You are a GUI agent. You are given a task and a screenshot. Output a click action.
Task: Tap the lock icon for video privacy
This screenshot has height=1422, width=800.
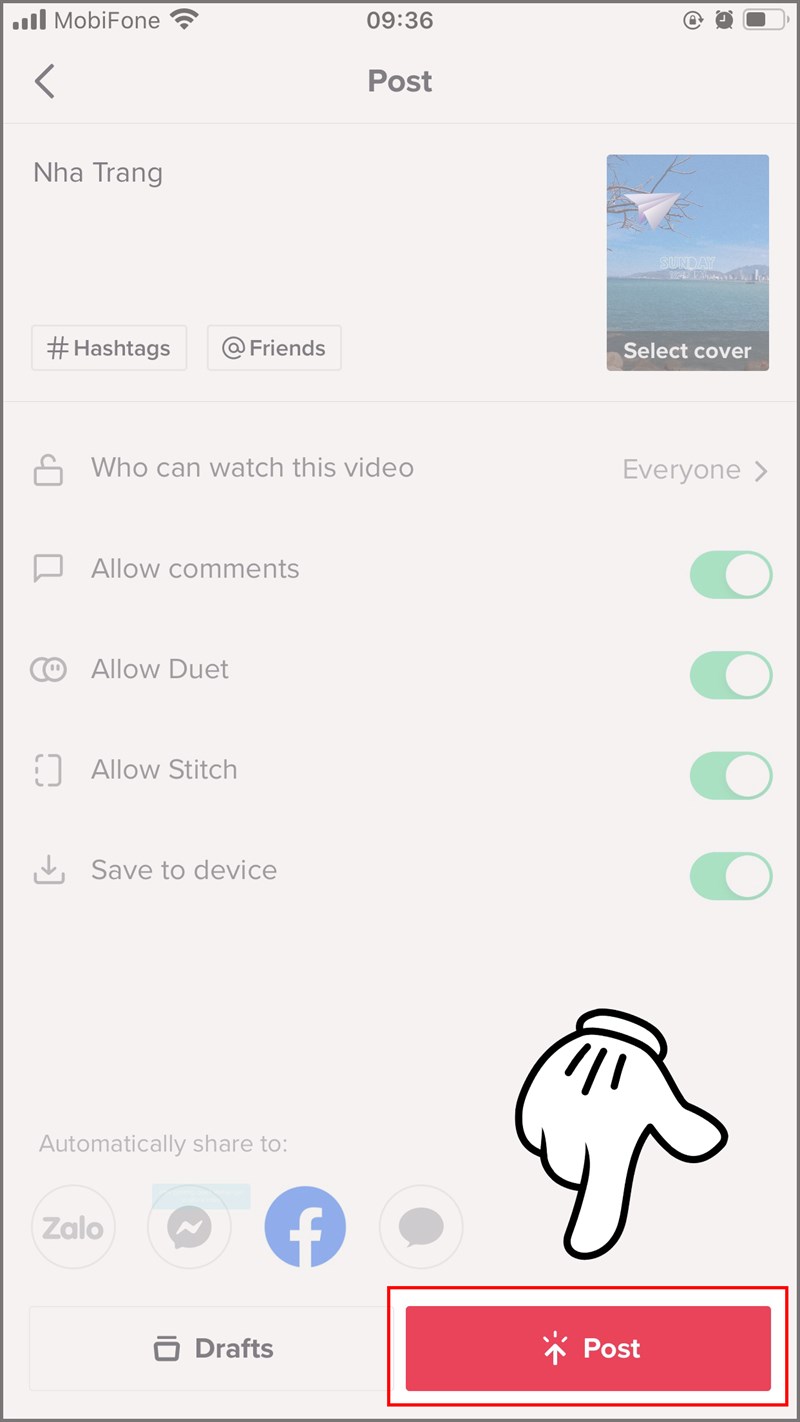pyautogui.click(x=48, y=467)
